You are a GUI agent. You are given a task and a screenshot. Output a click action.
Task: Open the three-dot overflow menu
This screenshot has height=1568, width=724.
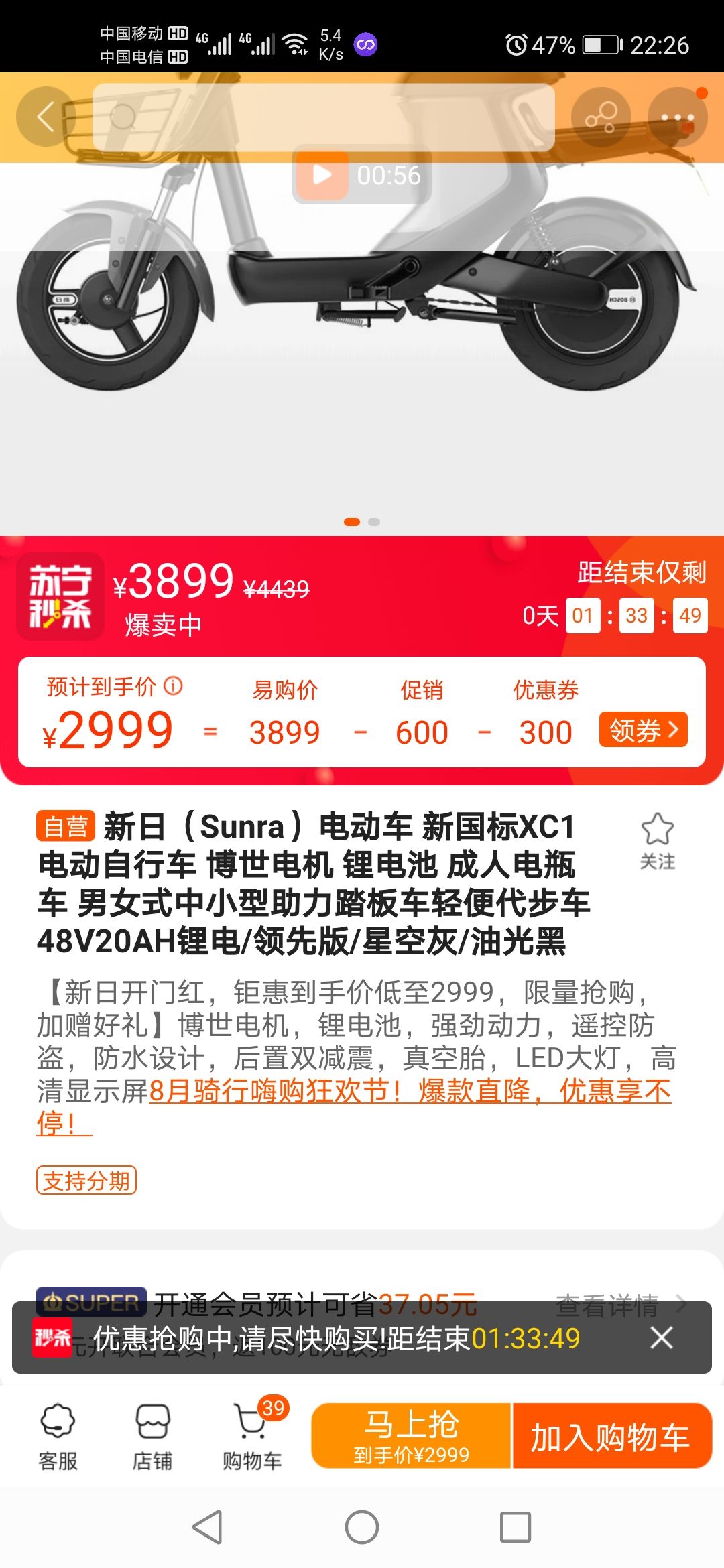tap(678, 117)
